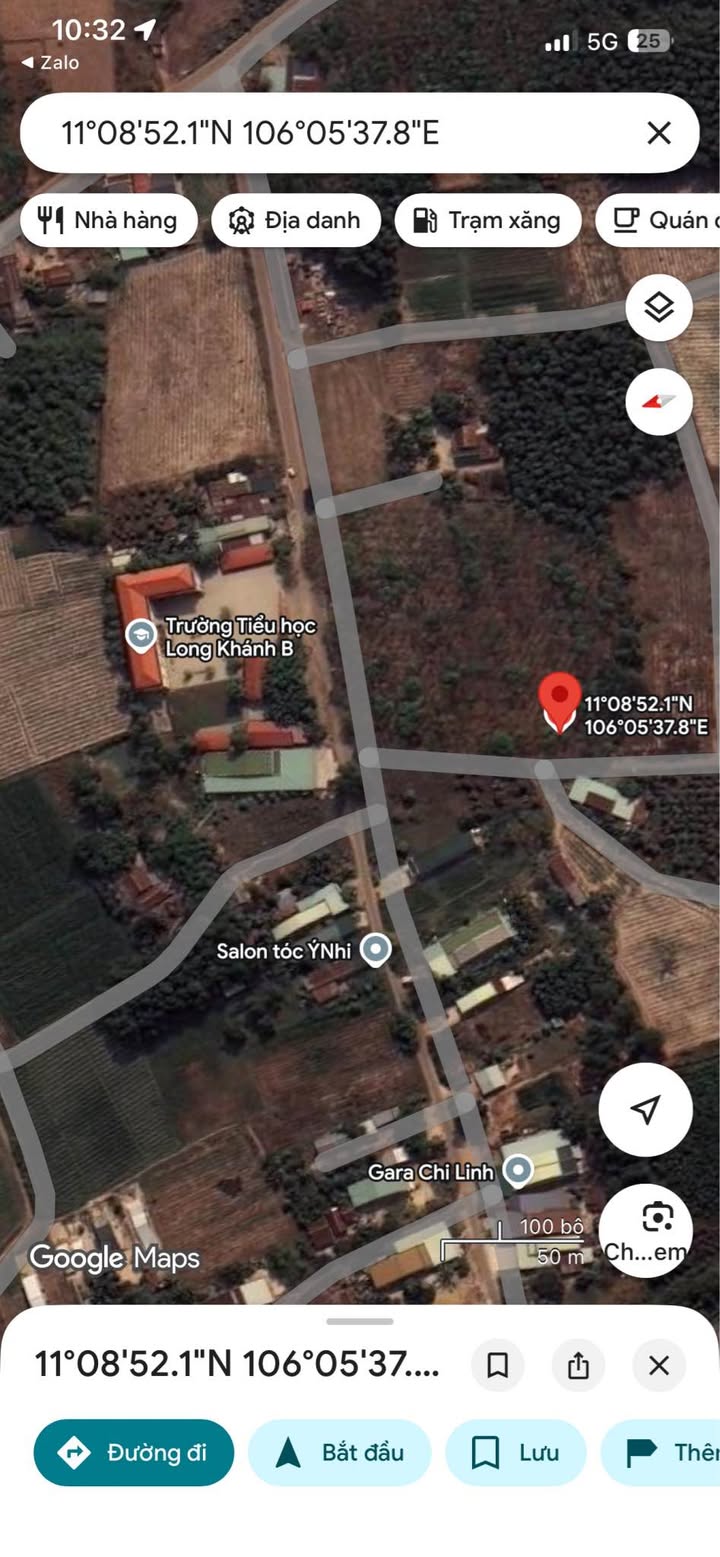Center map on my location

(x=646, y=1109)
